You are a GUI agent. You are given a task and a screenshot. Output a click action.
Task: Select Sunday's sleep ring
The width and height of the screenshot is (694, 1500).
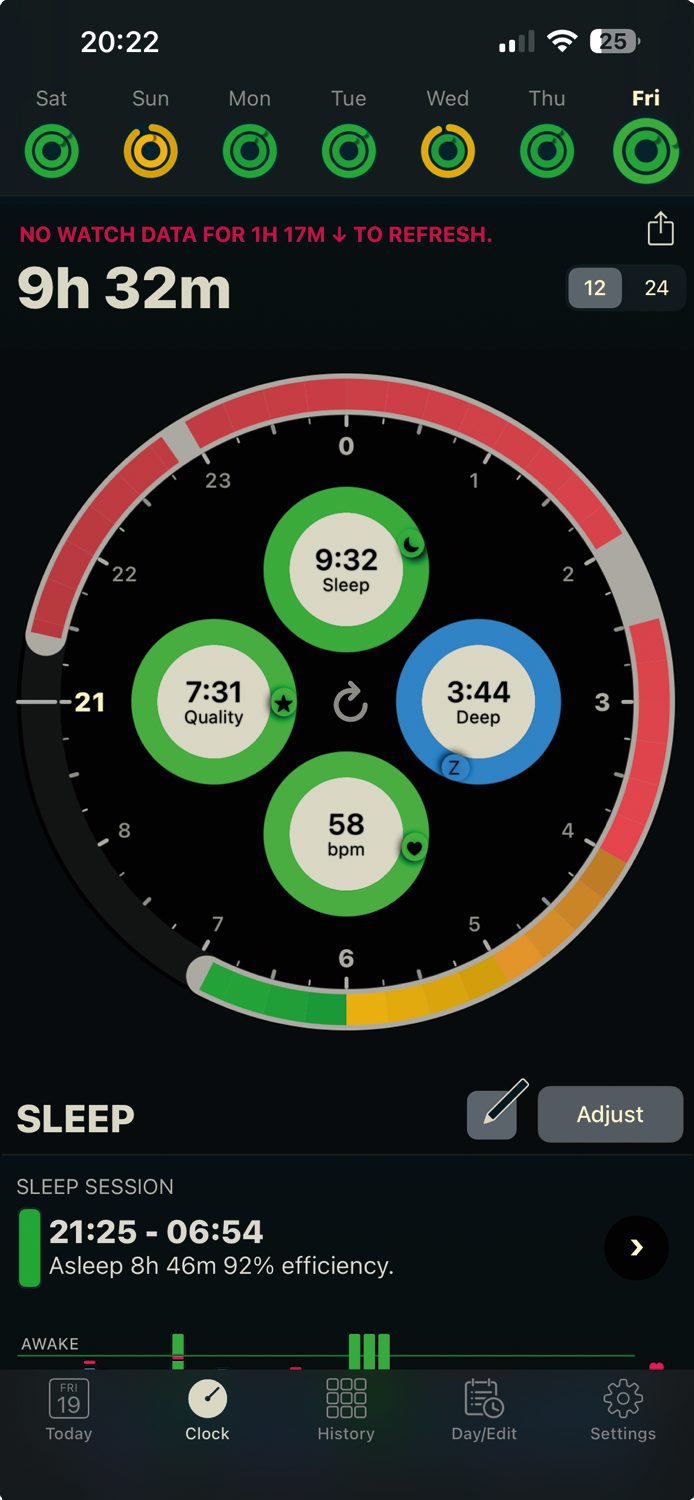point(150,151)
